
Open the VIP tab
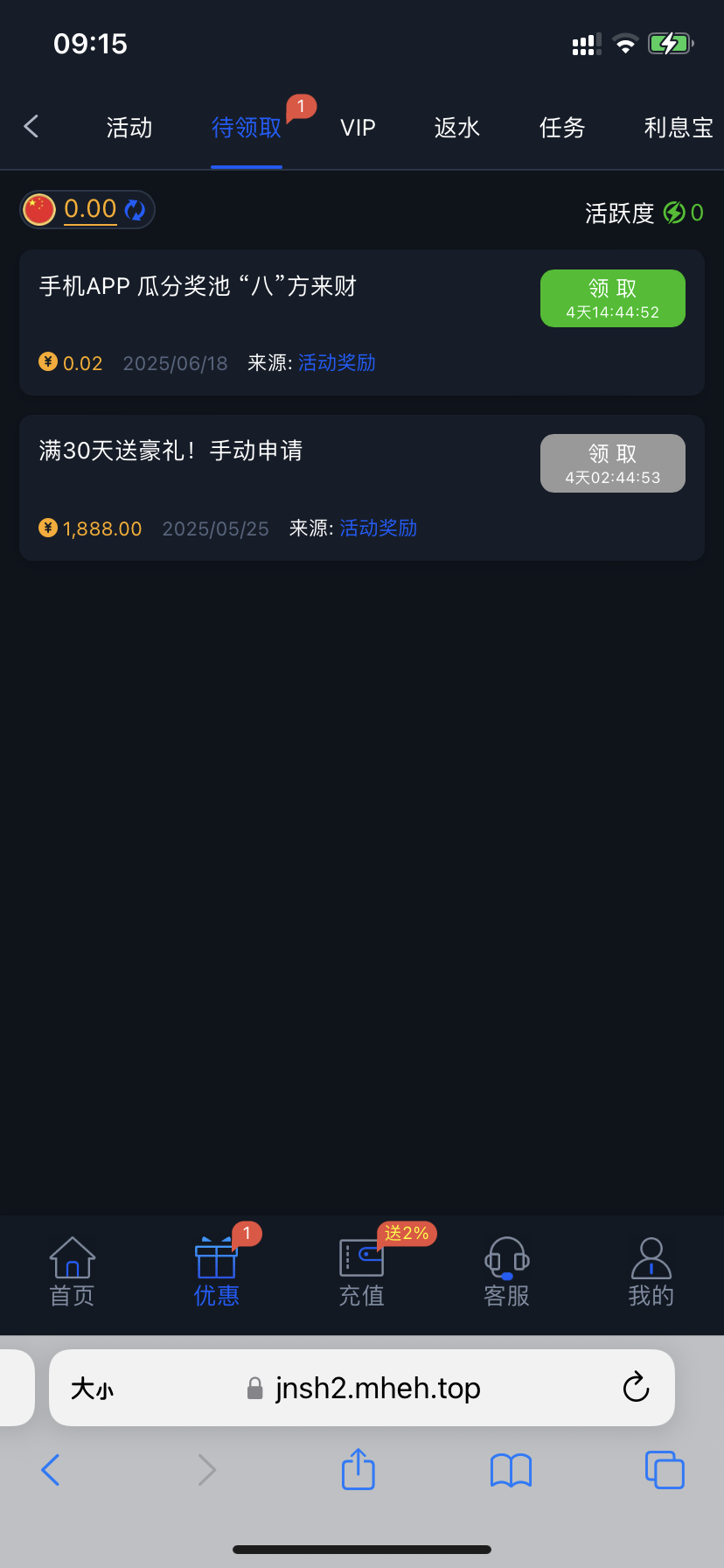358,128
